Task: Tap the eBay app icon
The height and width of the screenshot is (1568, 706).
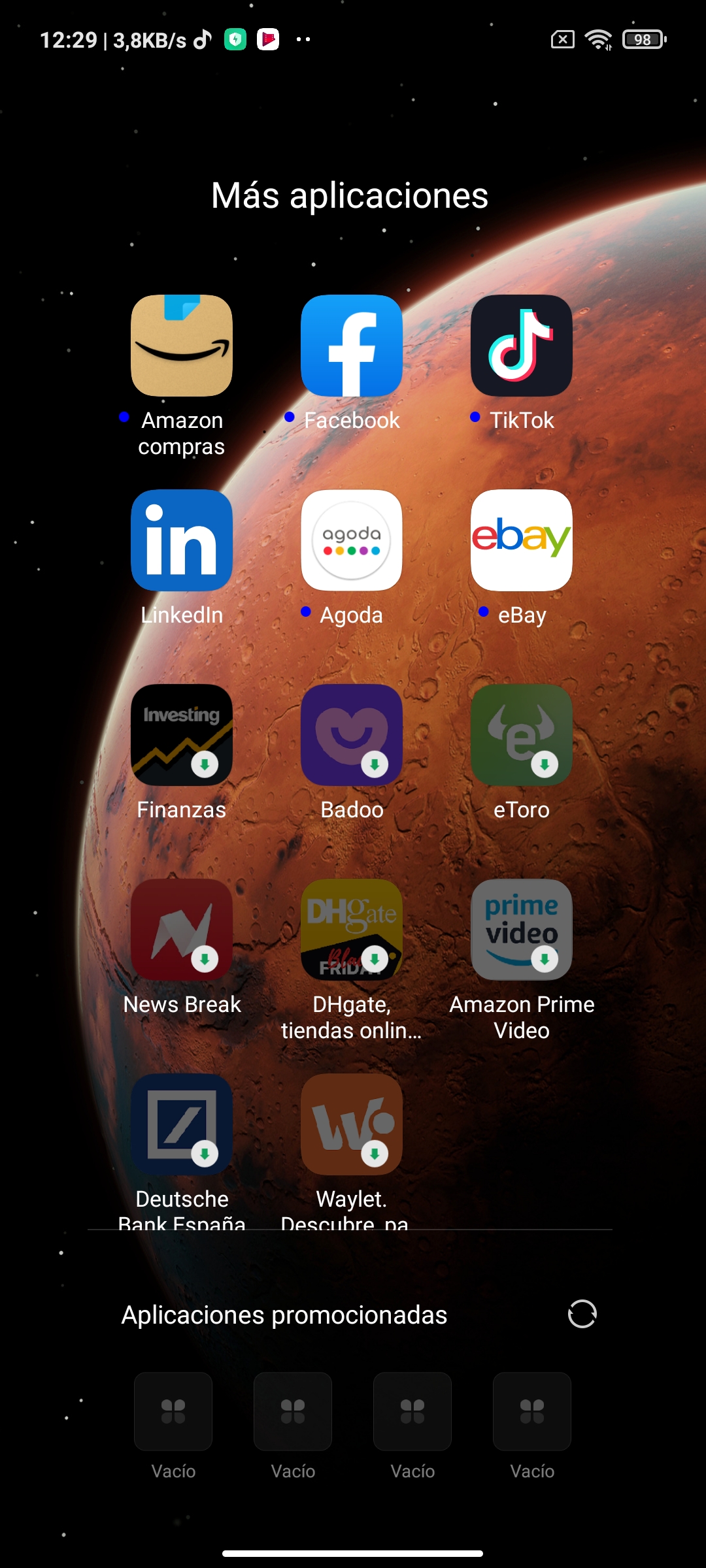Action: point(522,540)
